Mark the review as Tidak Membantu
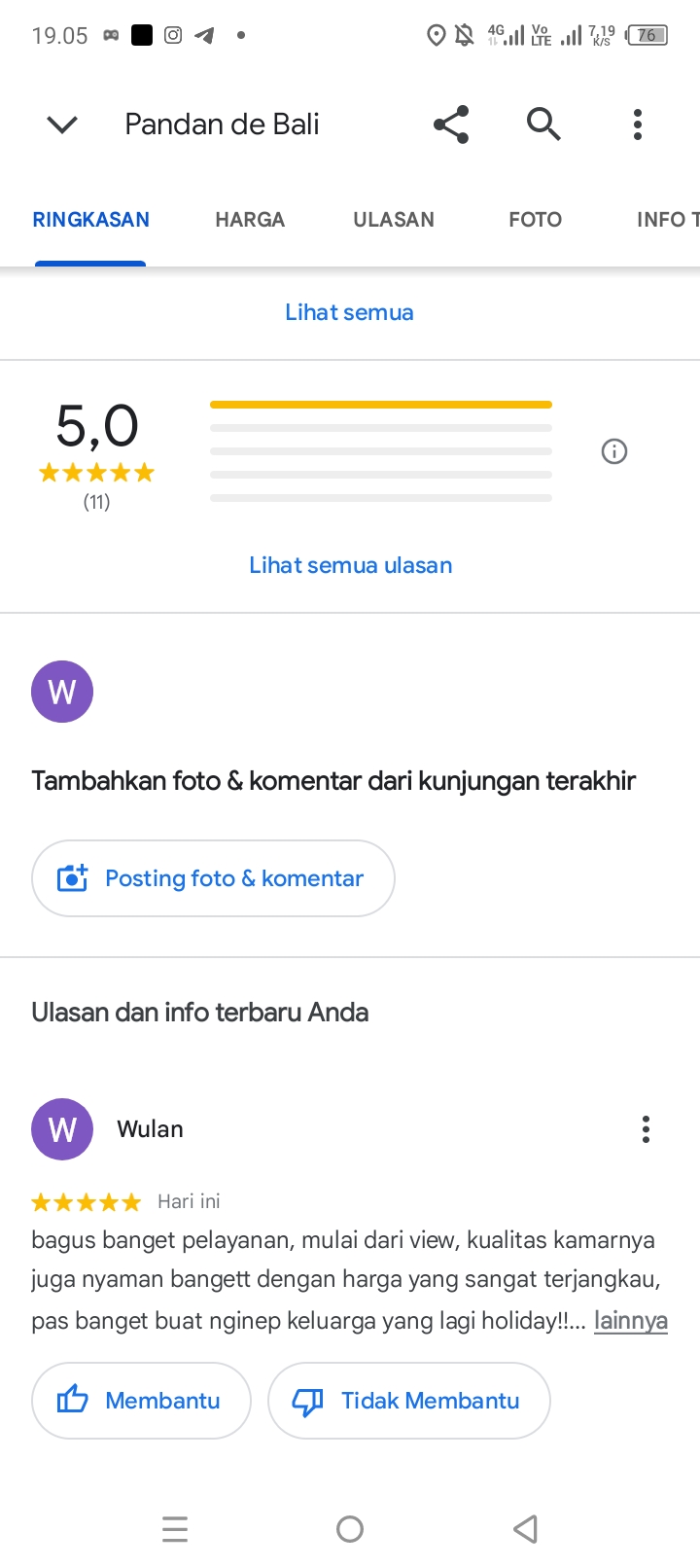This screenshot has width=700, height=1568. (408, 1401)
